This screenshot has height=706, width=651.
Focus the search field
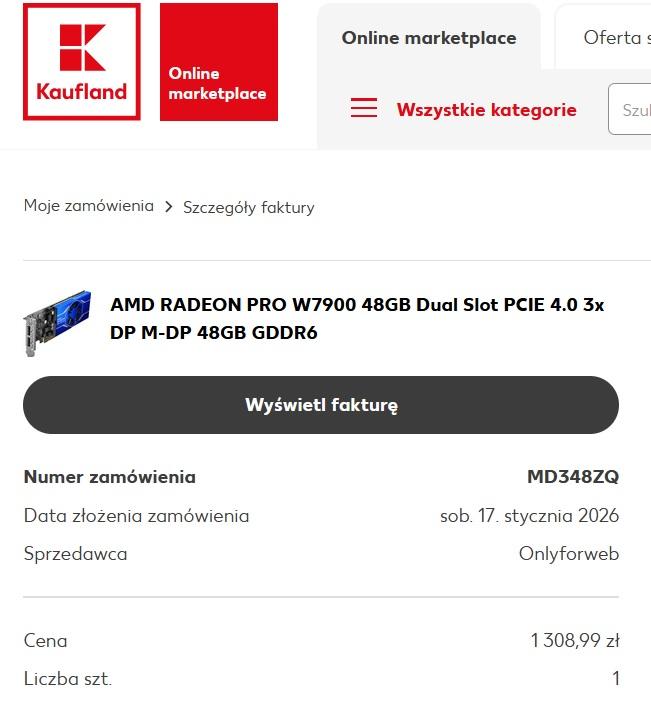[632, 110]
